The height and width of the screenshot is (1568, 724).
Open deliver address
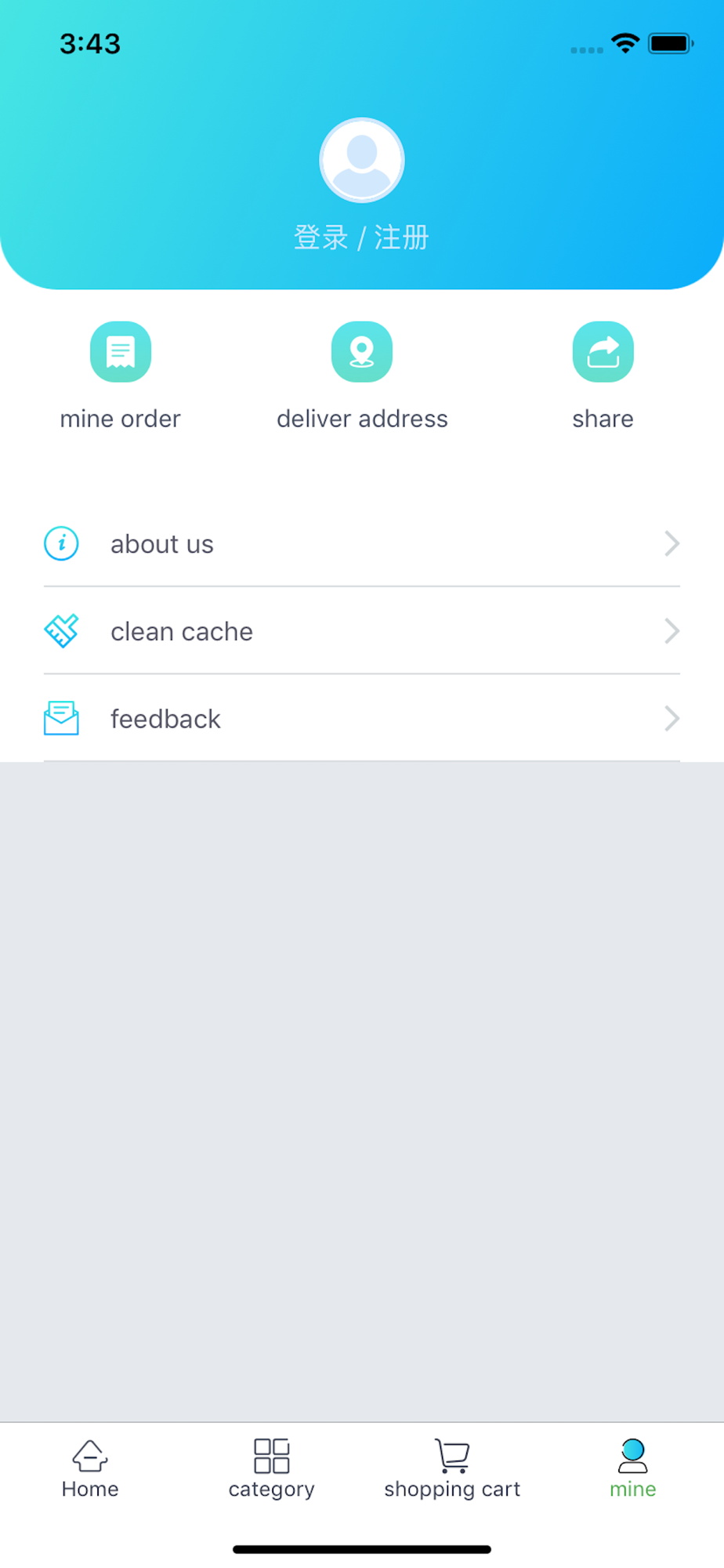click(x=362, y=376)
